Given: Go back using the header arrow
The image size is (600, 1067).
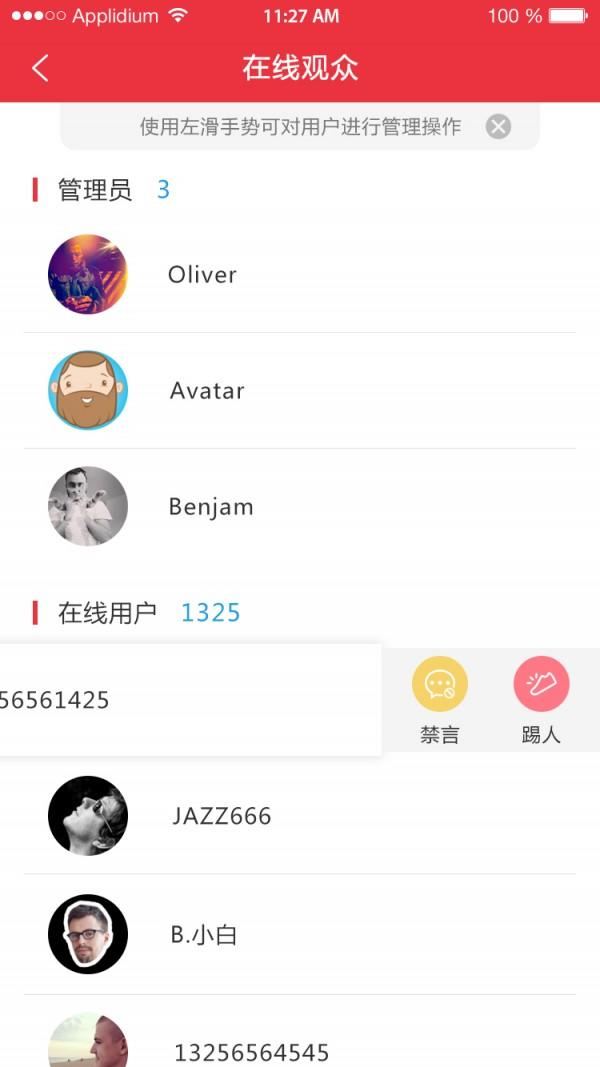Looking at the screenshot, I should 40,68.
